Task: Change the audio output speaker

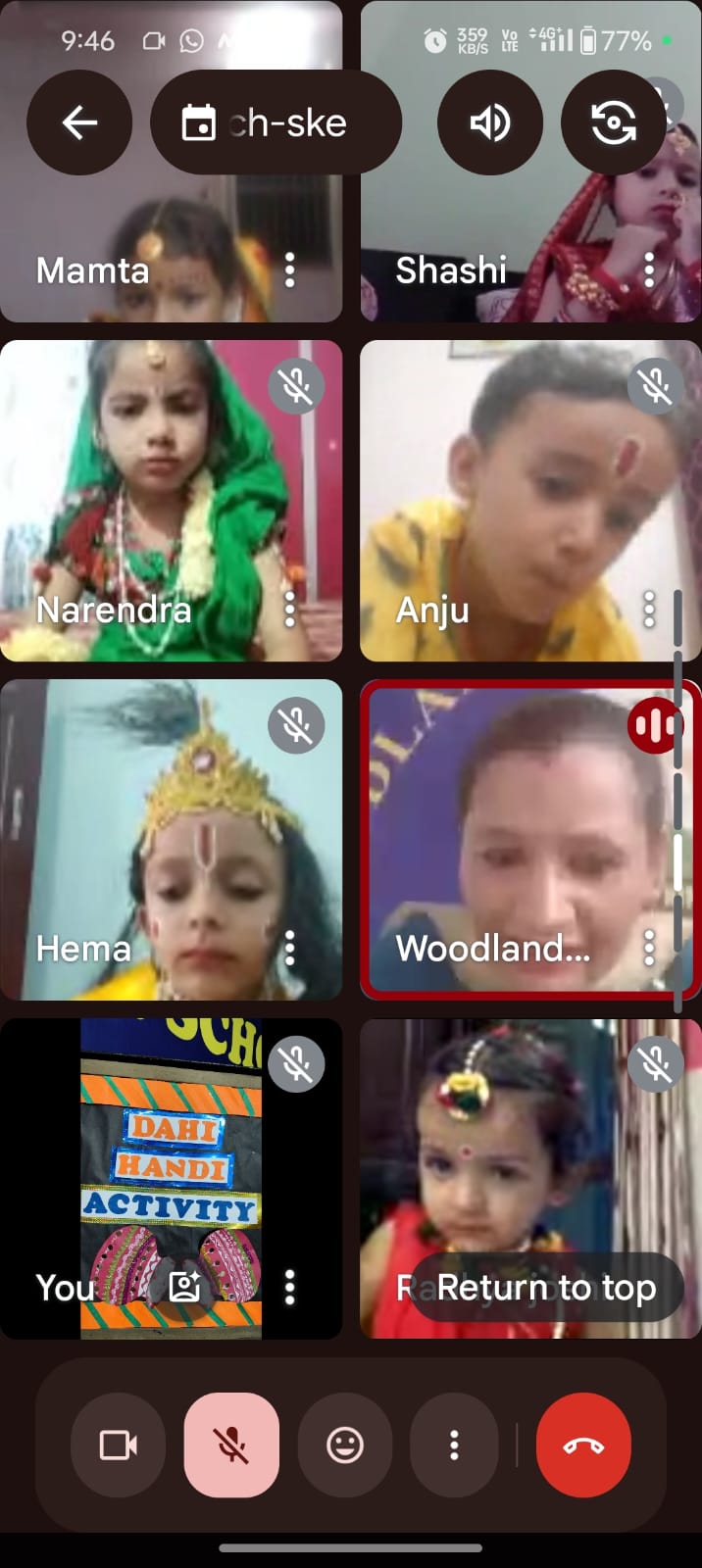Action: (x=490, y=122)
